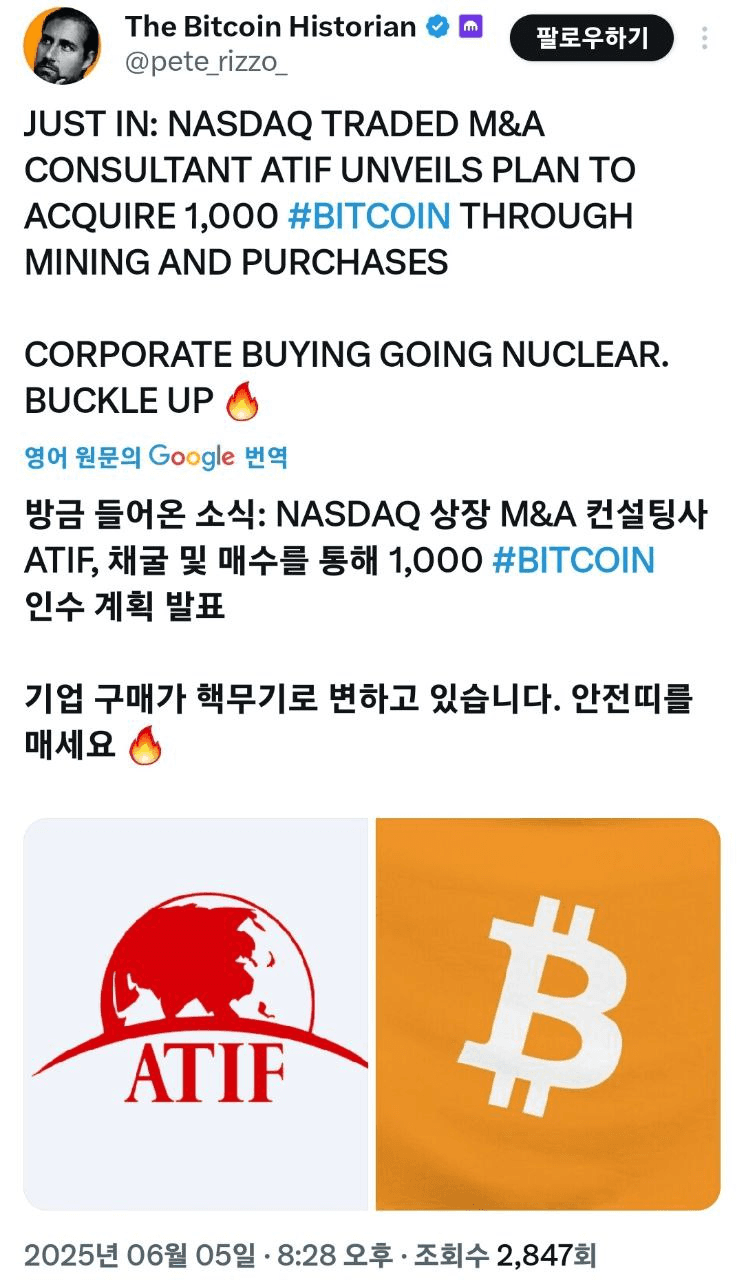Tap the 영어 원문의 Google 번역 link

[x=156, y=457]
